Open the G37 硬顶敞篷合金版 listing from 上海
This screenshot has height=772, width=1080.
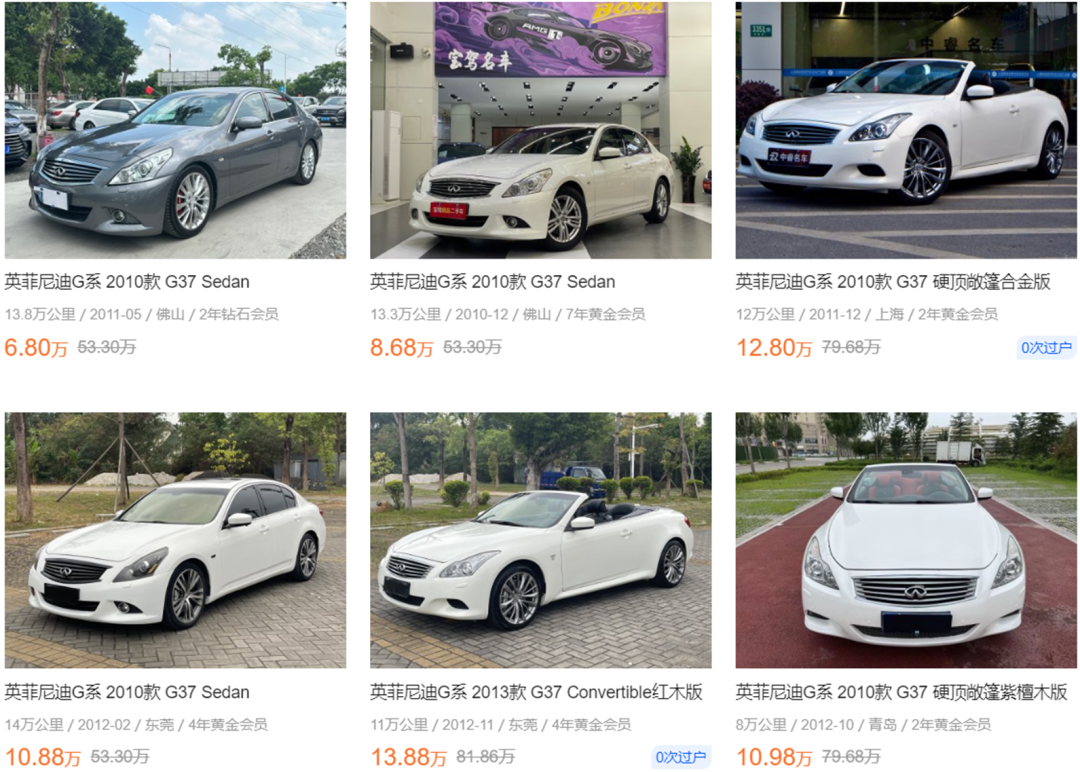(892, 282)
